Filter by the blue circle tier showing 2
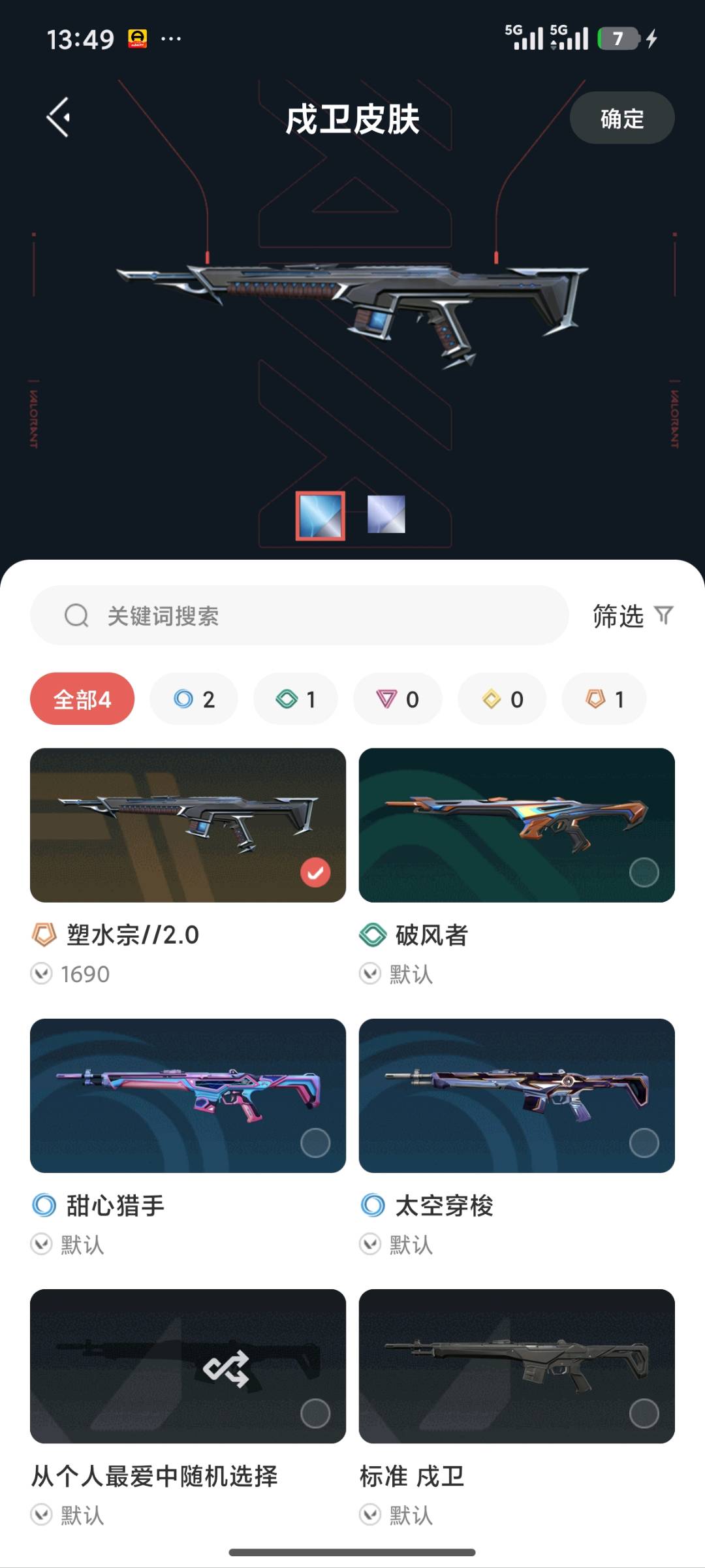The image size is (705, 1568). [194, 699]
